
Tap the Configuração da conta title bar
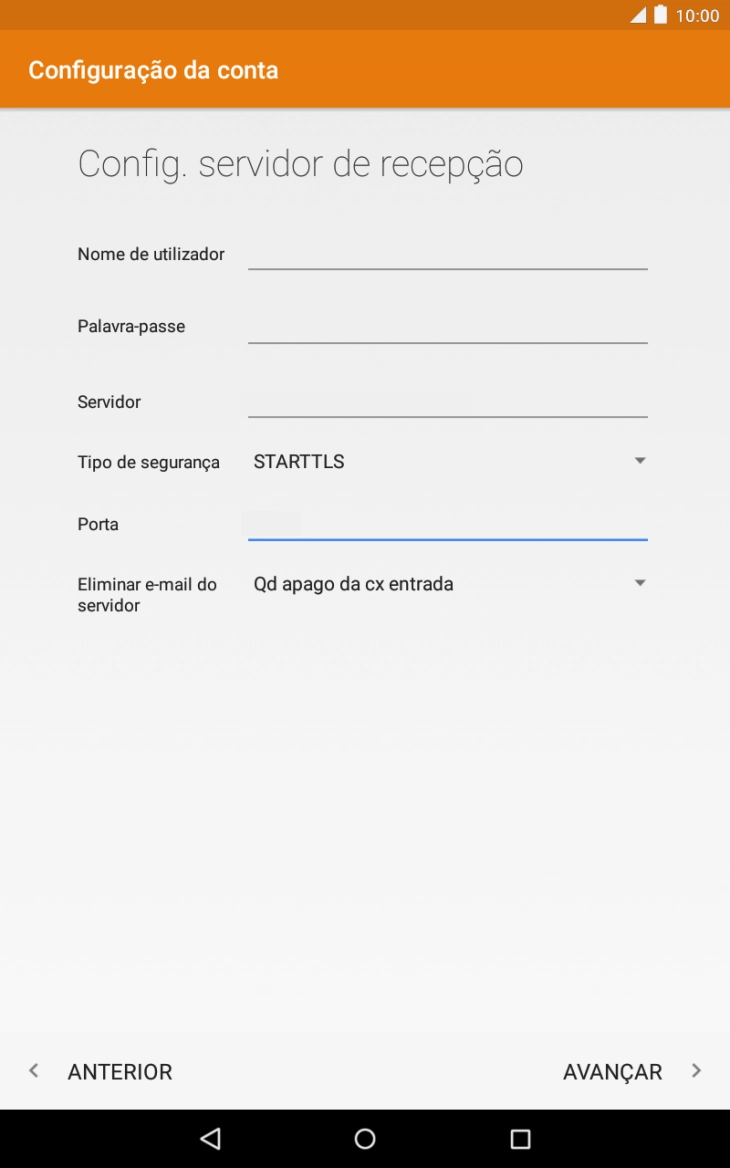153,70
